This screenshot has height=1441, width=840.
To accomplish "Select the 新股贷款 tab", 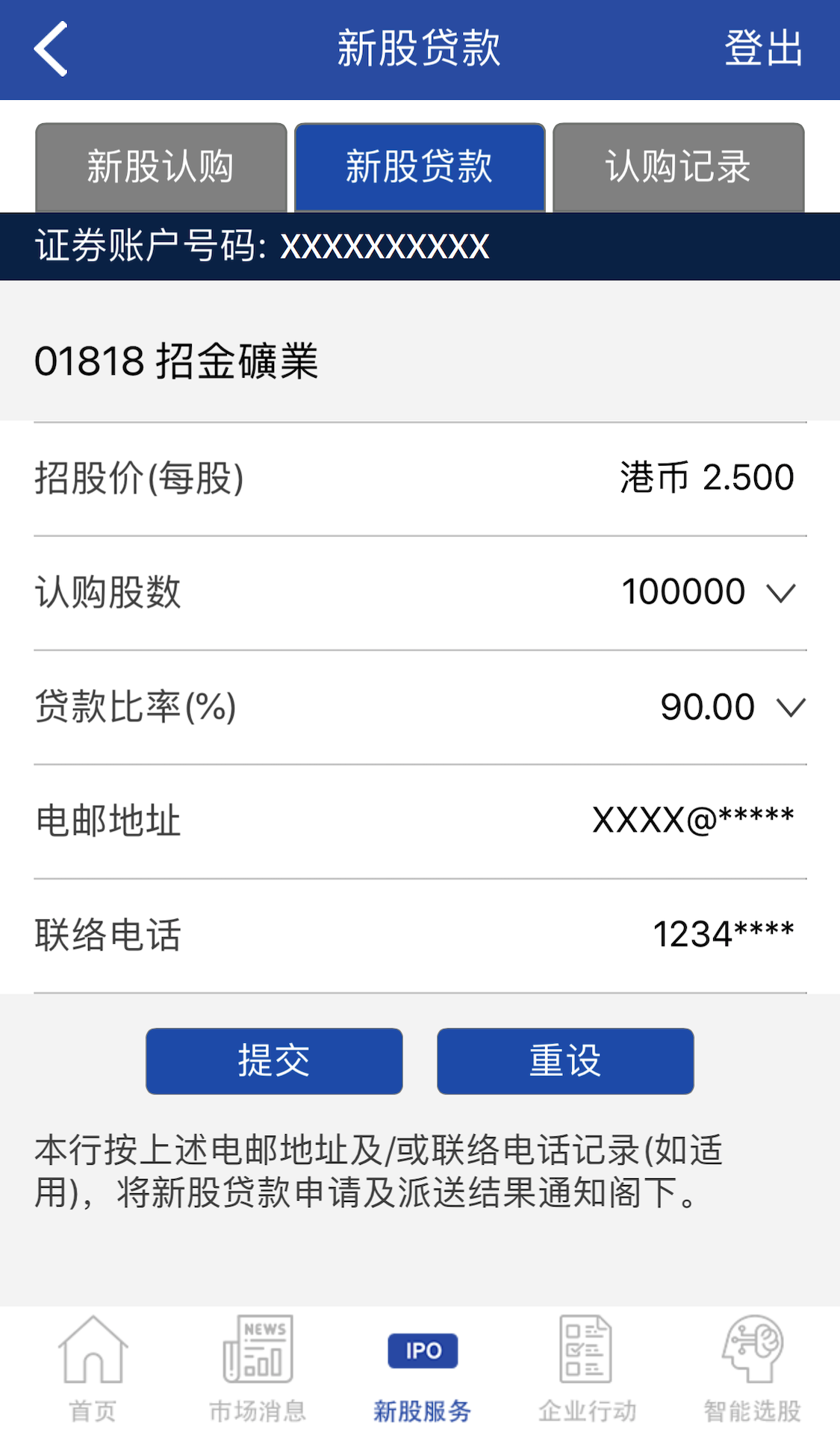I will pyautogui.click(x=420, y=167).
